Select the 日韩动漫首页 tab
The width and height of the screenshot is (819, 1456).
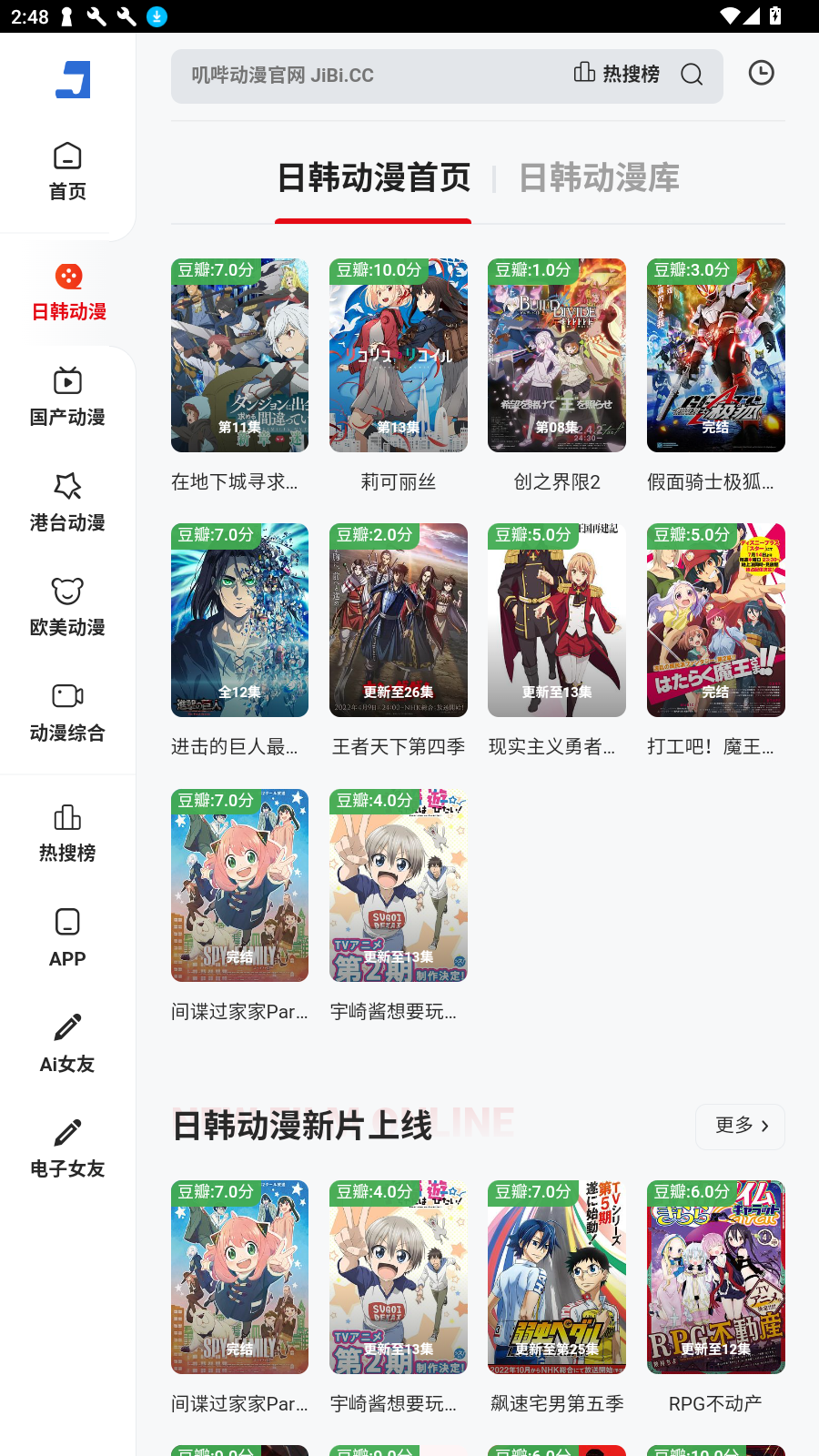pyautogui.click(x=372, y=178)
